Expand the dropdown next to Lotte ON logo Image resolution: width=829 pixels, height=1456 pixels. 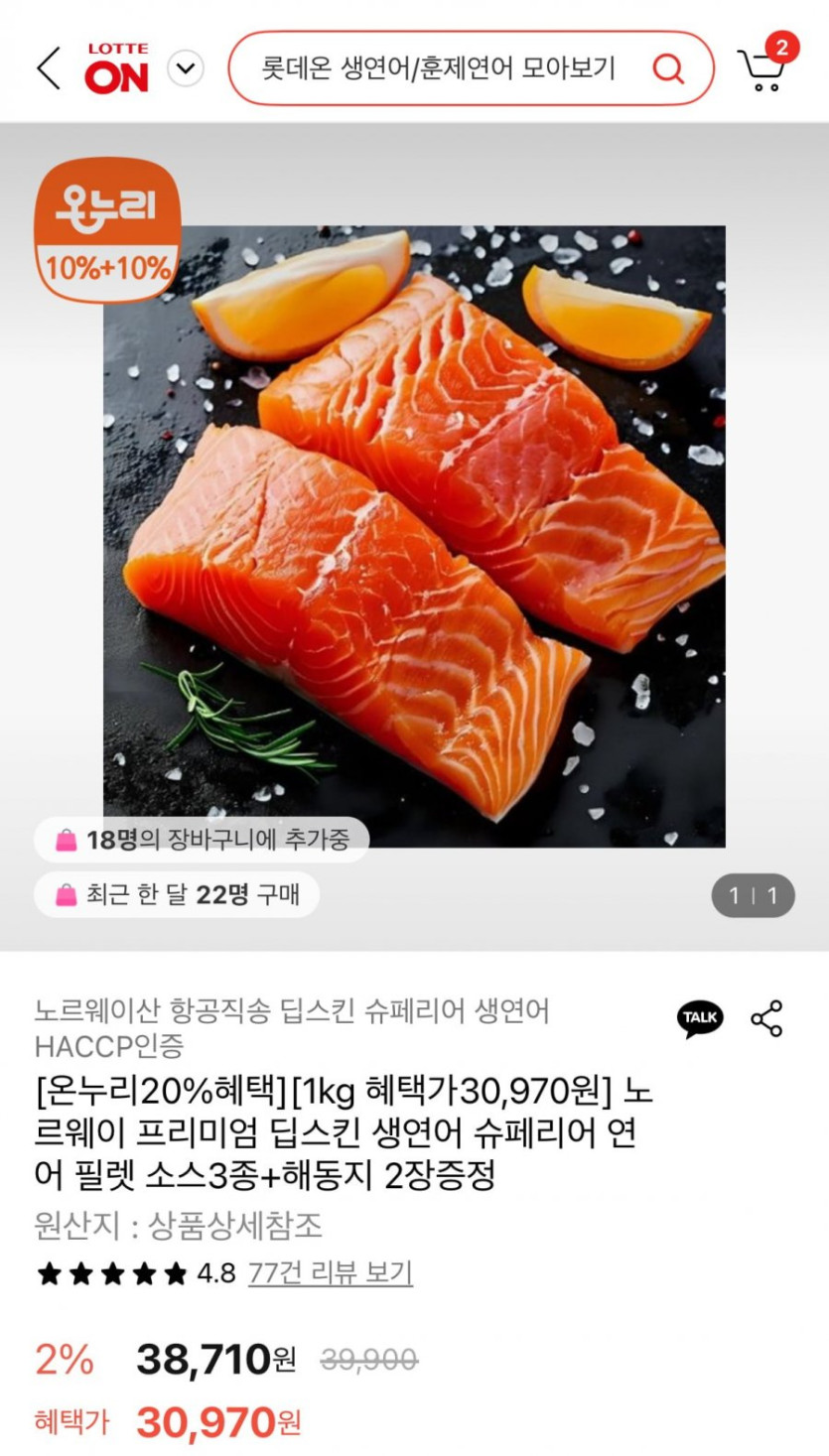click(x=186, y=68)
